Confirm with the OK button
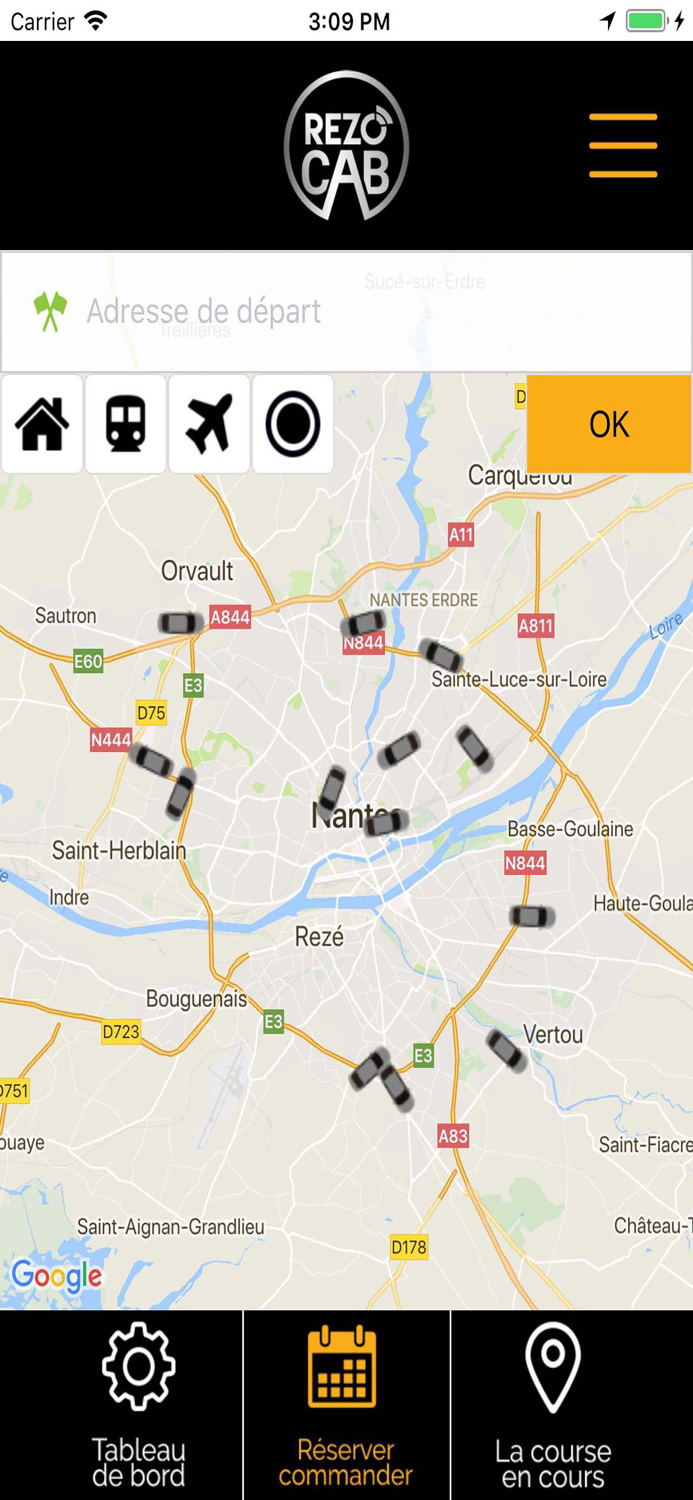Image resolution: width=693 pixels, height=1500 pixels. [609, 424]
